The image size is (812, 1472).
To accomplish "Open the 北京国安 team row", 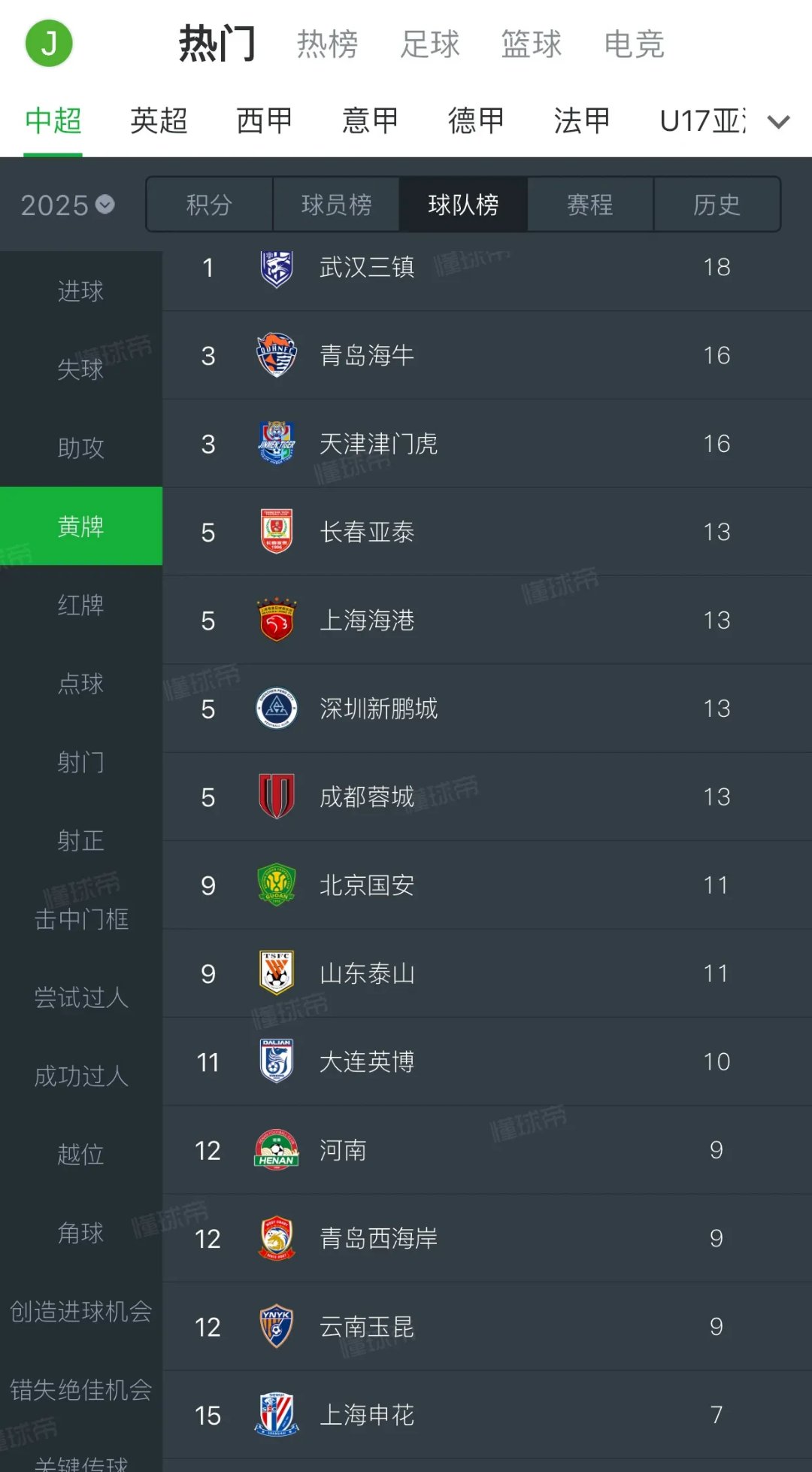I will [x=367, y=885].
